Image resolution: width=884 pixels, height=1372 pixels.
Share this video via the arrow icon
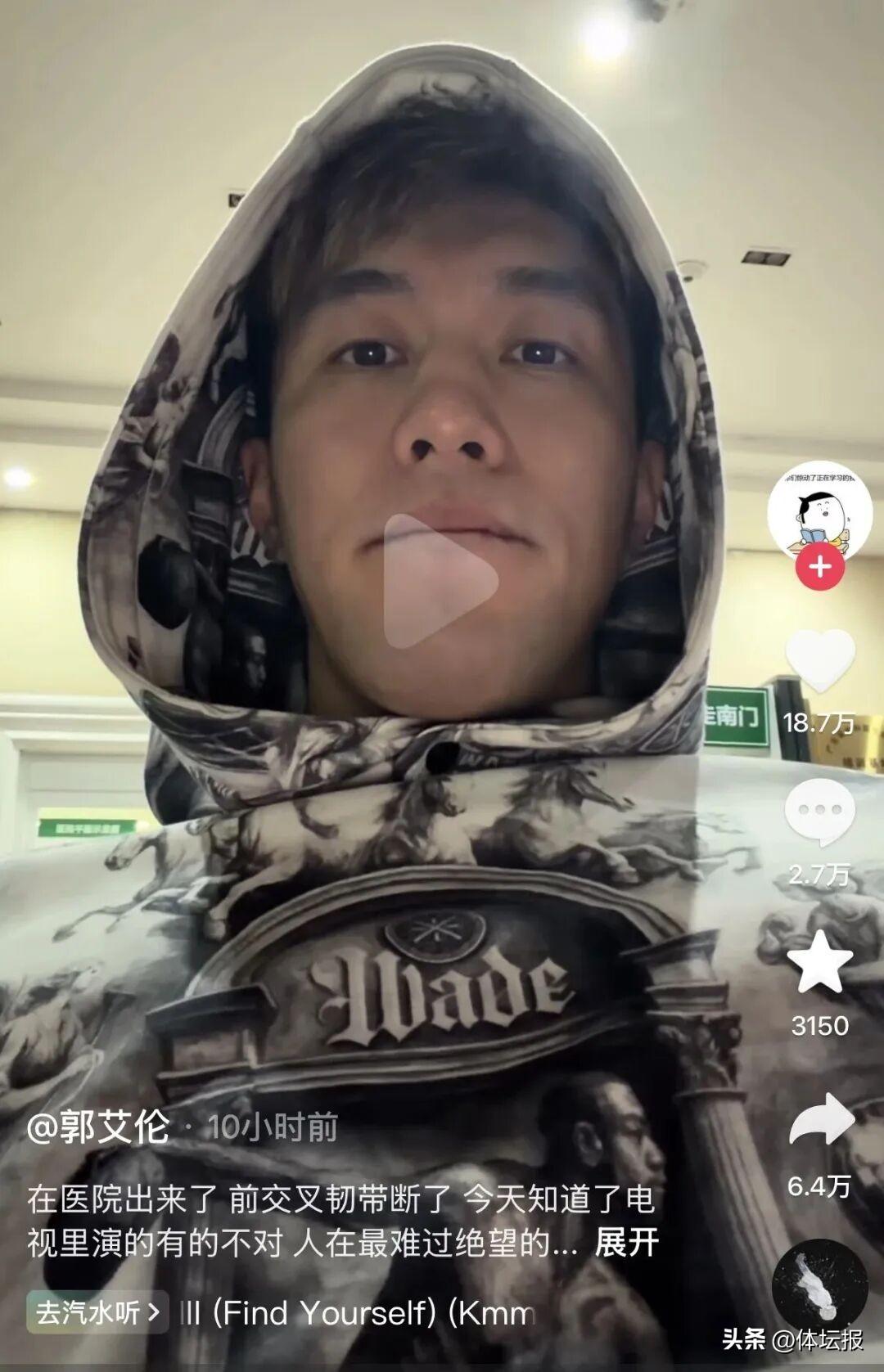click(x=821, y=1122)
